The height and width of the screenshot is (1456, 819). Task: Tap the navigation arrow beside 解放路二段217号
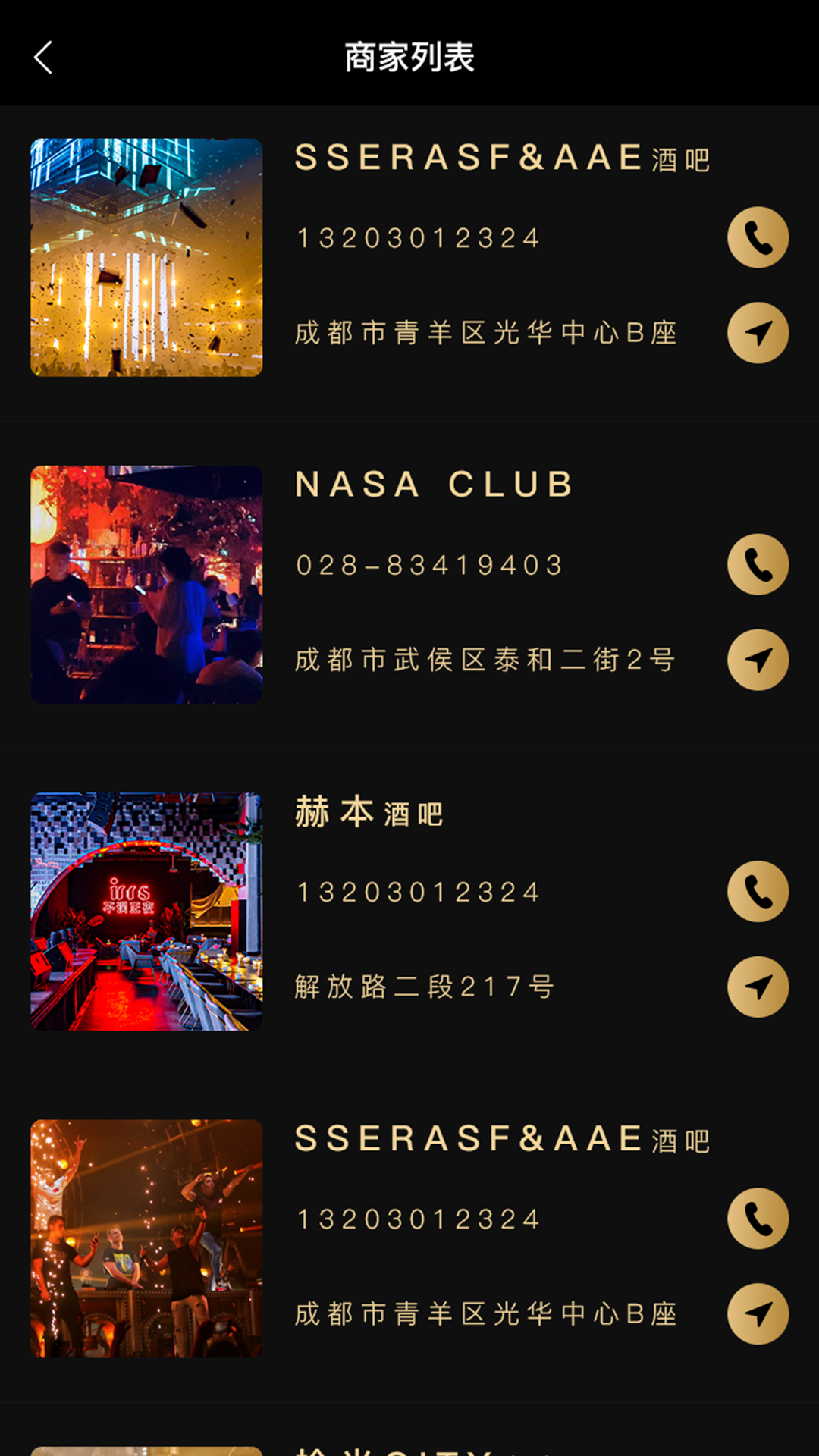pos(758,986)
